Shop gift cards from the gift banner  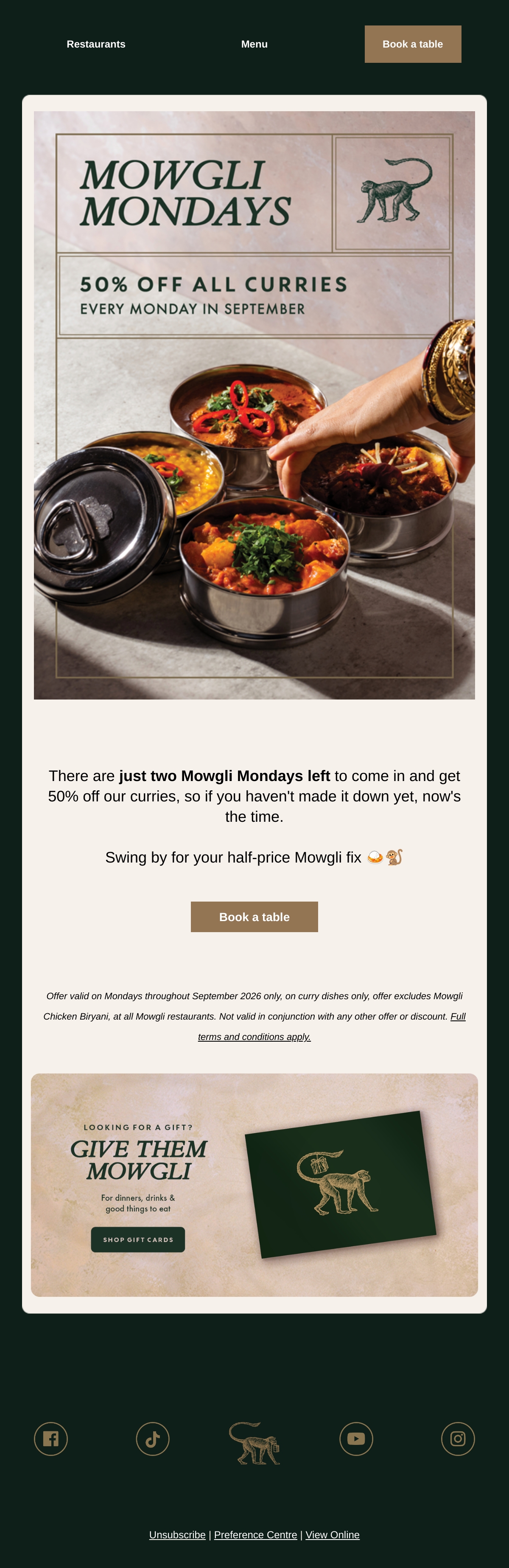tap(138, 1239)
